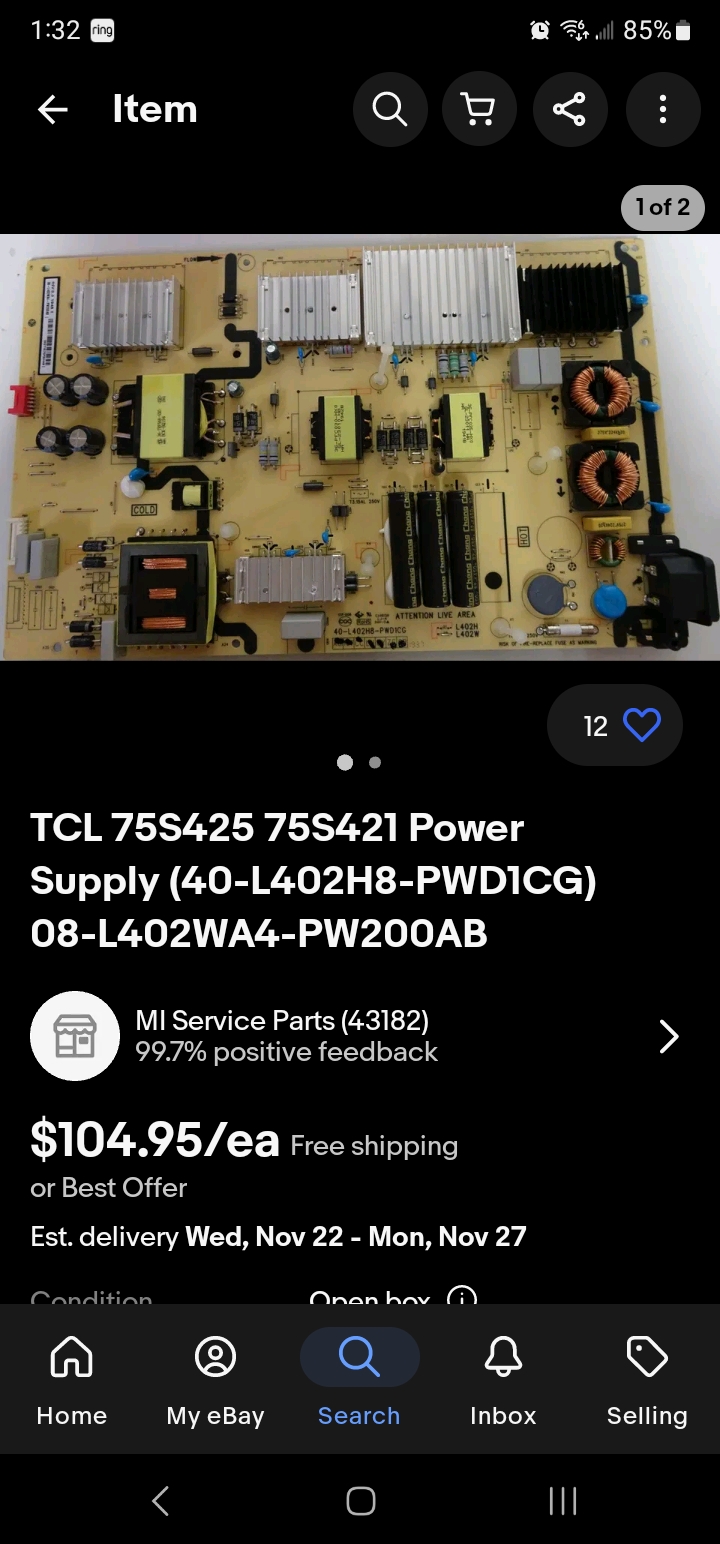Share this power supply listing

570,110
